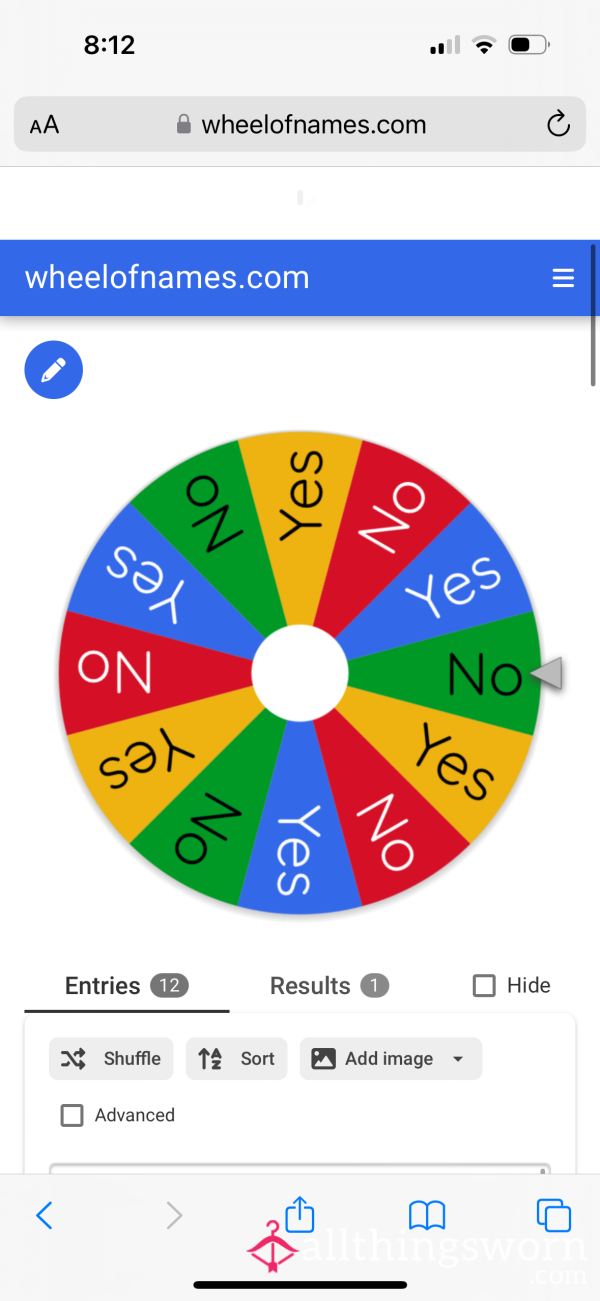Open Safari bookmarks
This screenshot has width=600, height=1301.
(x=427, y=1215)
